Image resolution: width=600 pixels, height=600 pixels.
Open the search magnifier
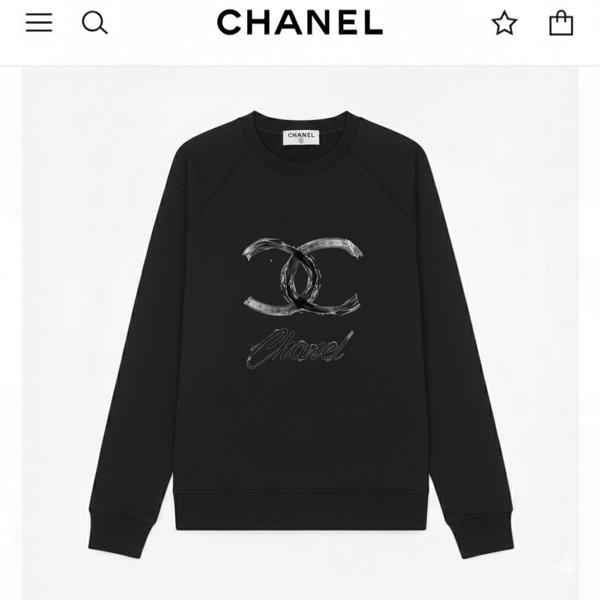click(94, 22)
